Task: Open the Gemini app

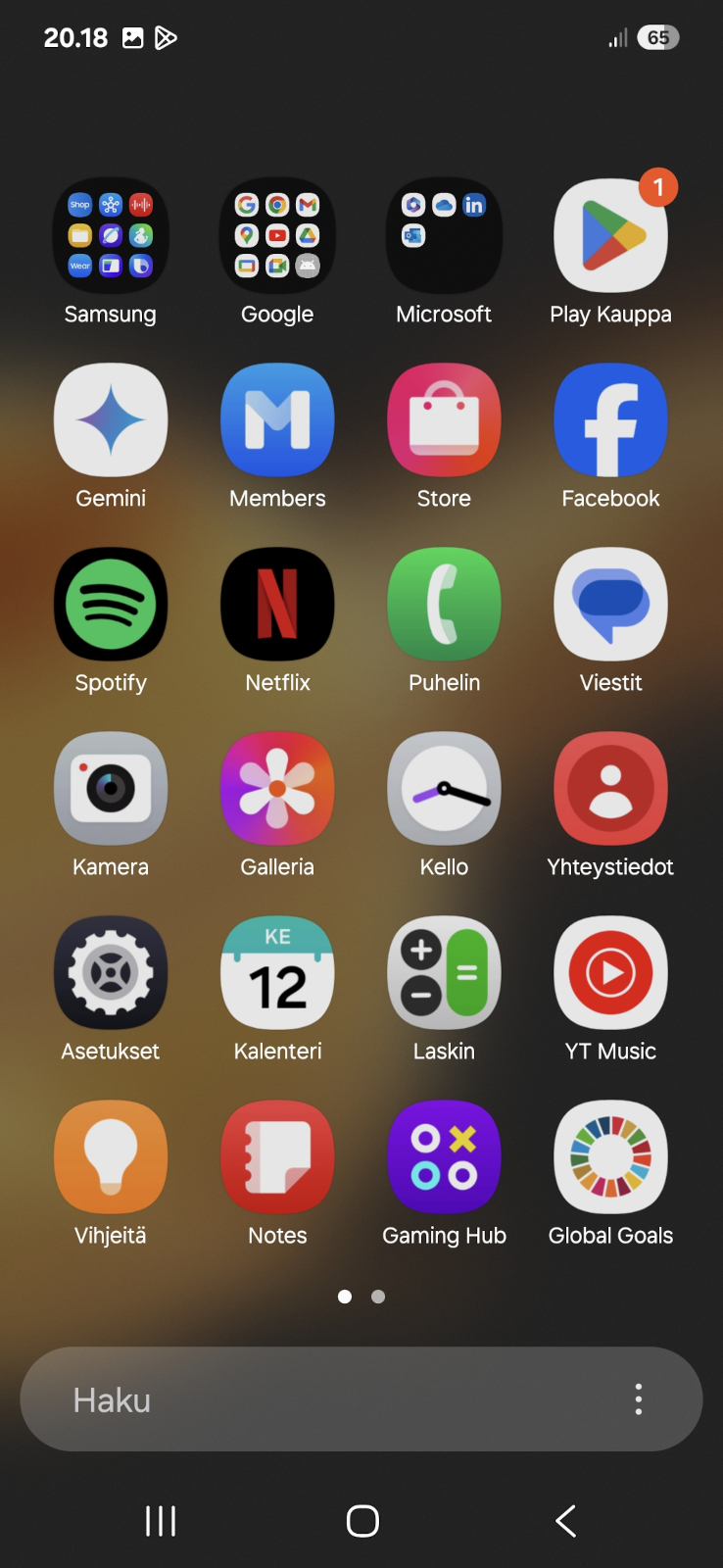Action: pos(111,420)
